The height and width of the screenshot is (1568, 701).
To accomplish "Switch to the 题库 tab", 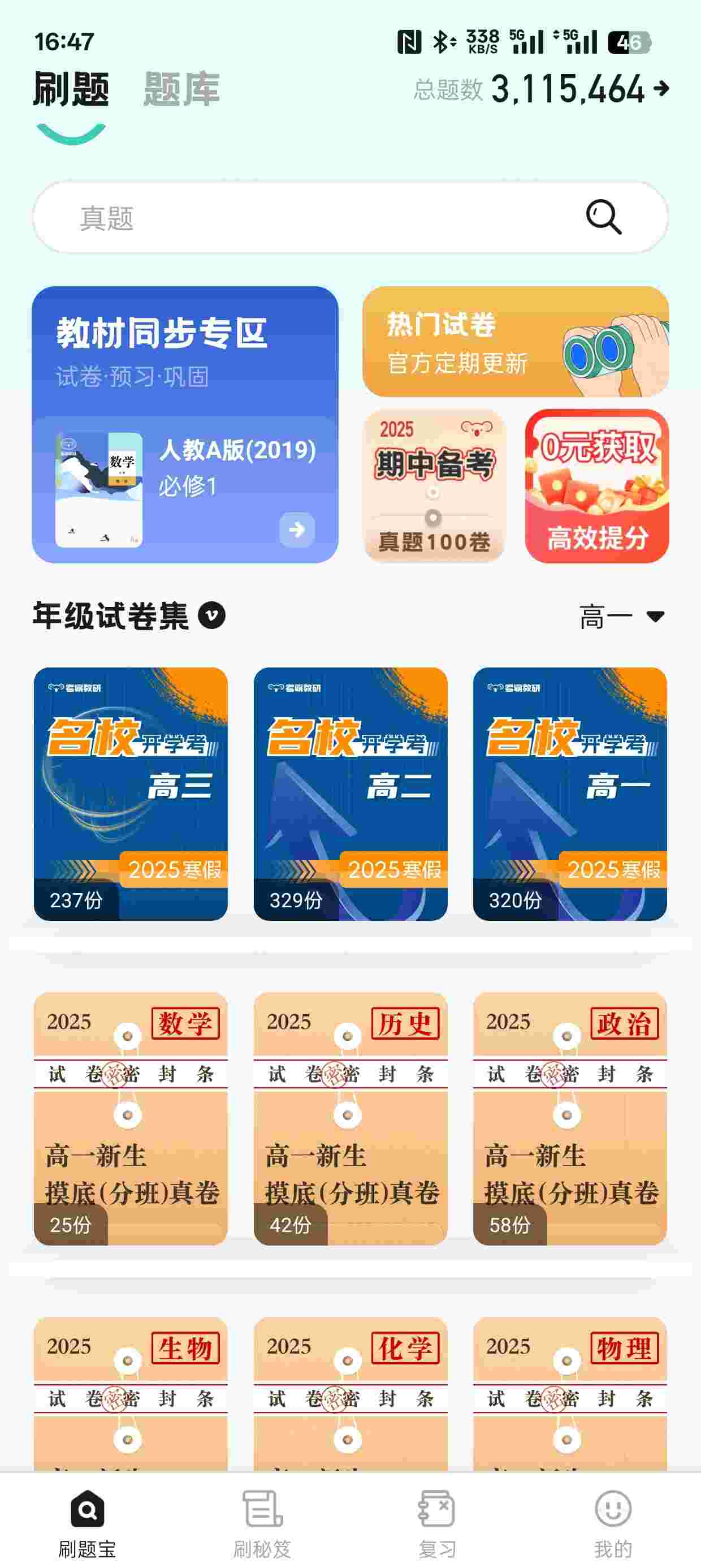I will tap(181, 89).
